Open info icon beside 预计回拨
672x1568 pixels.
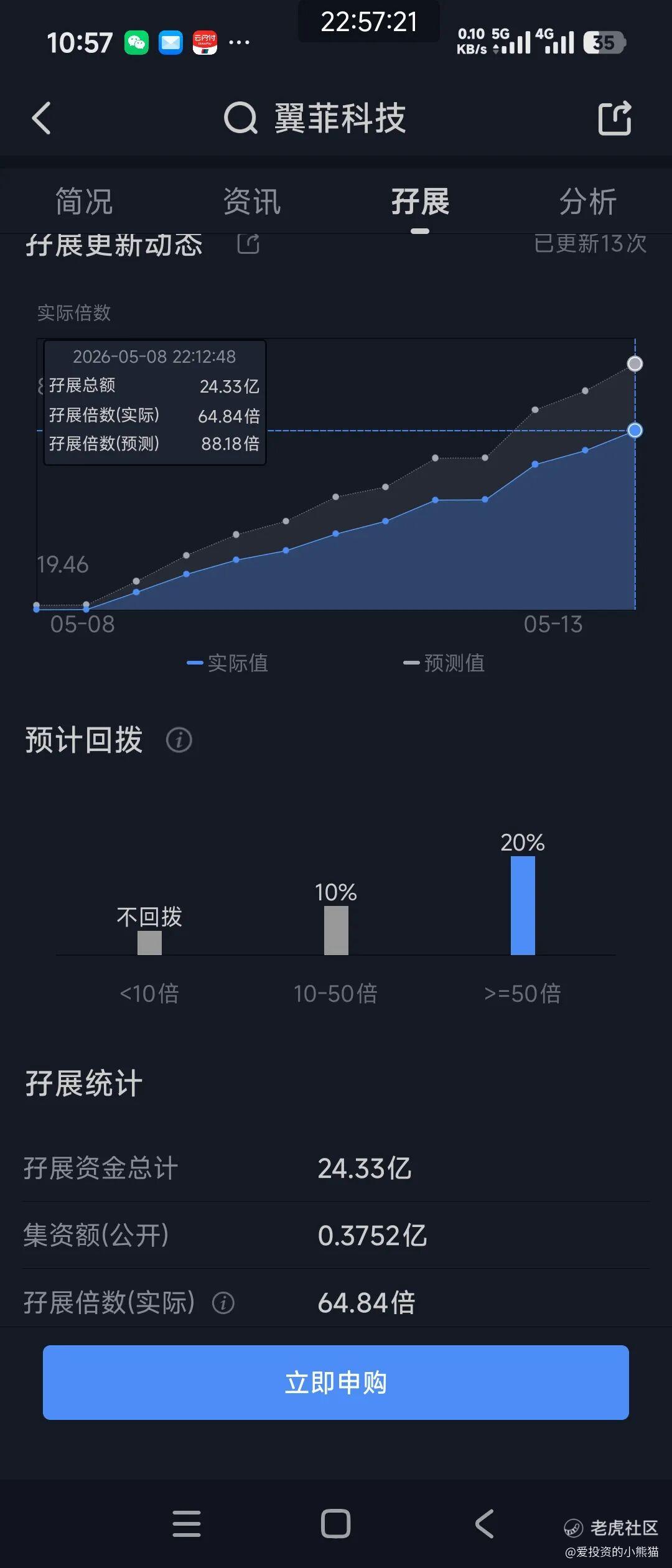click(179, 740)
